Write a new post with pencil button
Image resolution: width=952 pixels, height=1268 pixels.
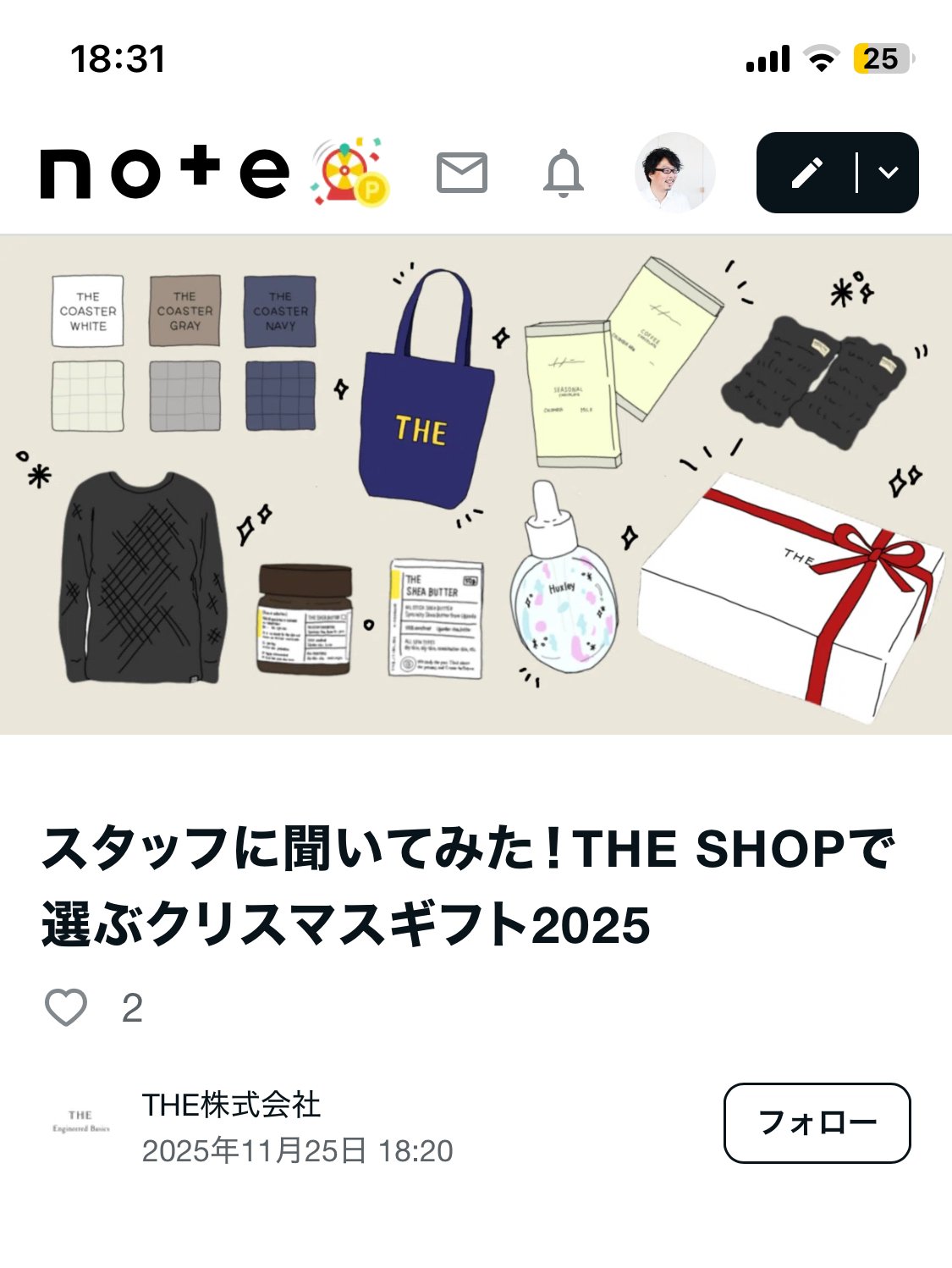tap(806, 173)
